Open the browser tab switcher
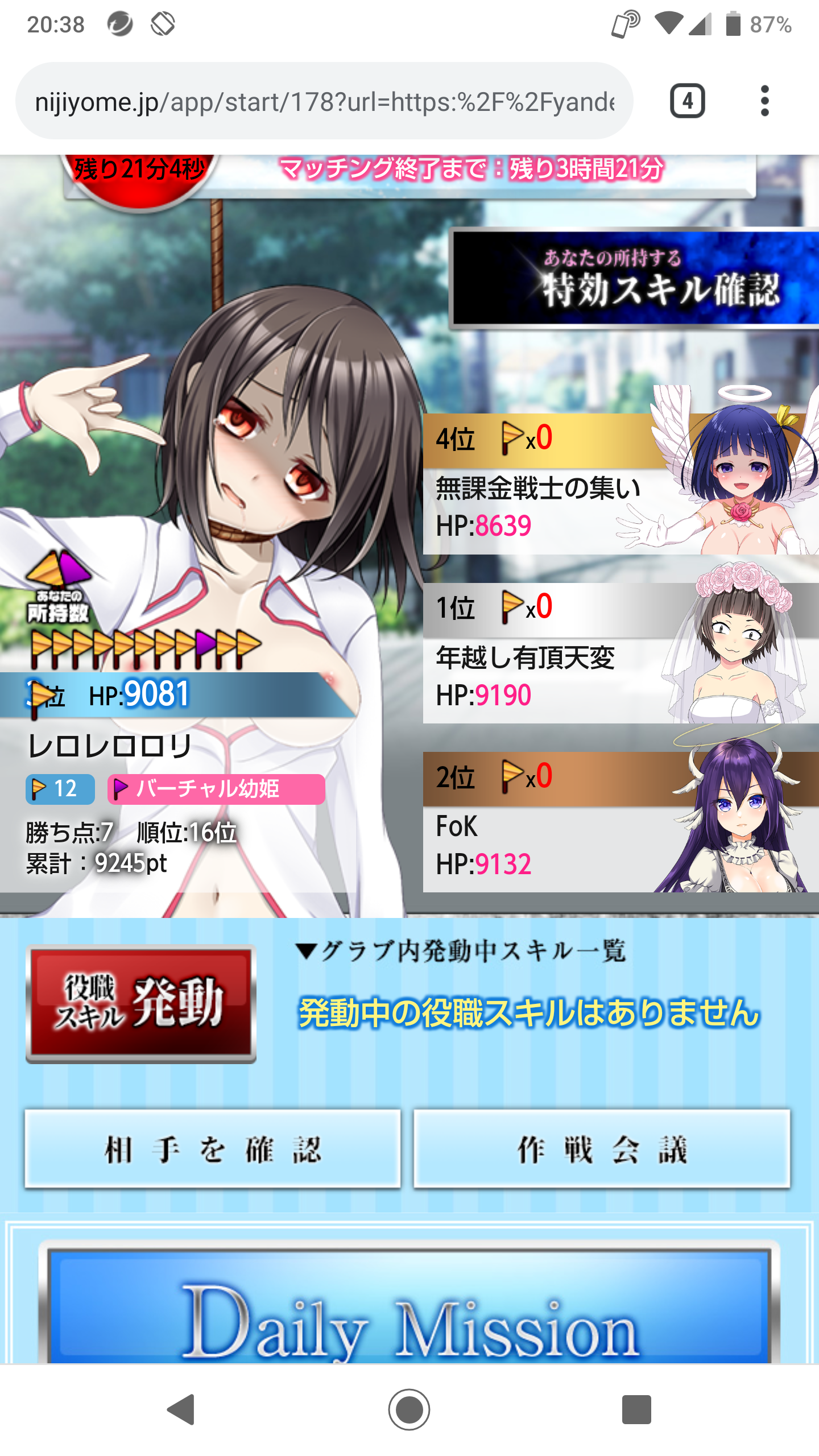 click(687, 101)
